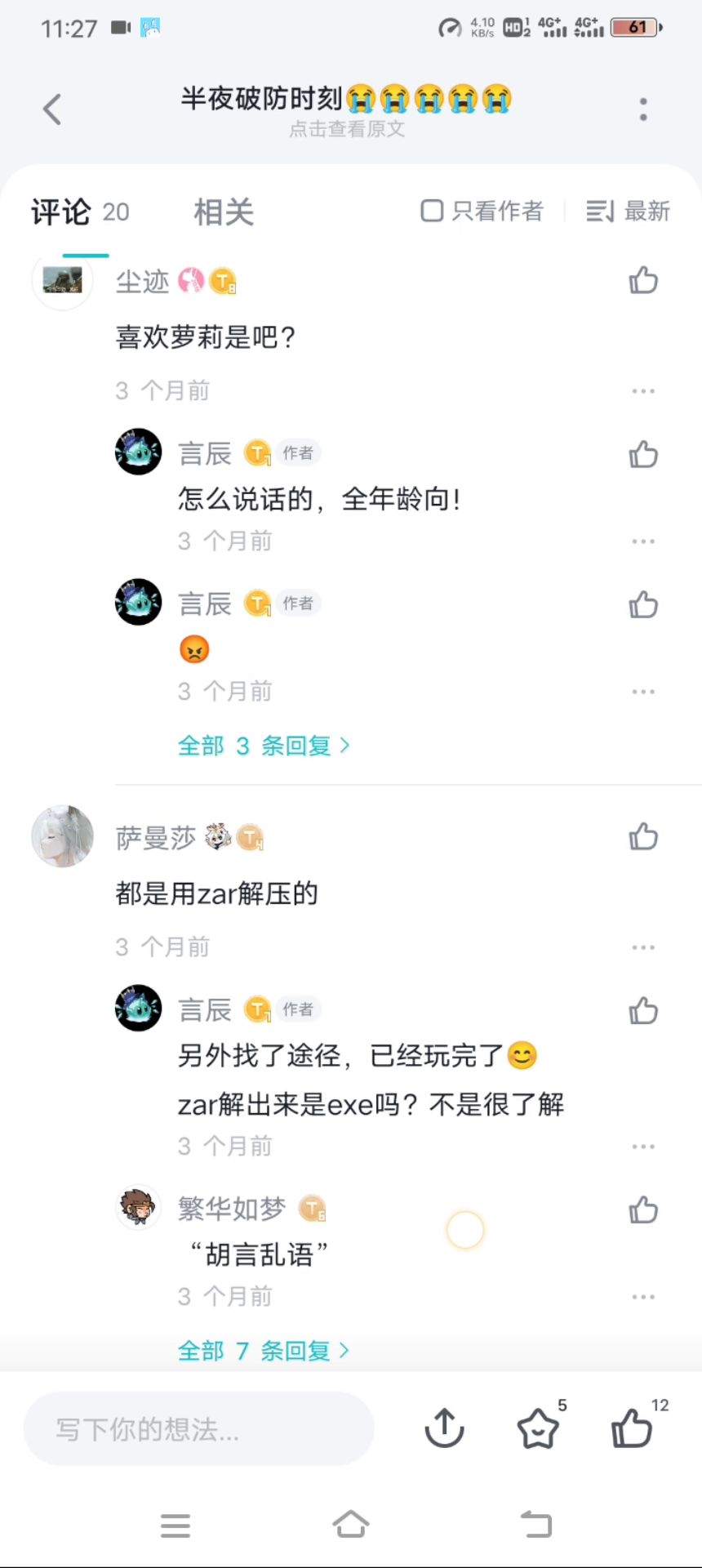
Task: Like 言辰's reply 怎么说话的，全年龄向
Action: tap(643, 454)
